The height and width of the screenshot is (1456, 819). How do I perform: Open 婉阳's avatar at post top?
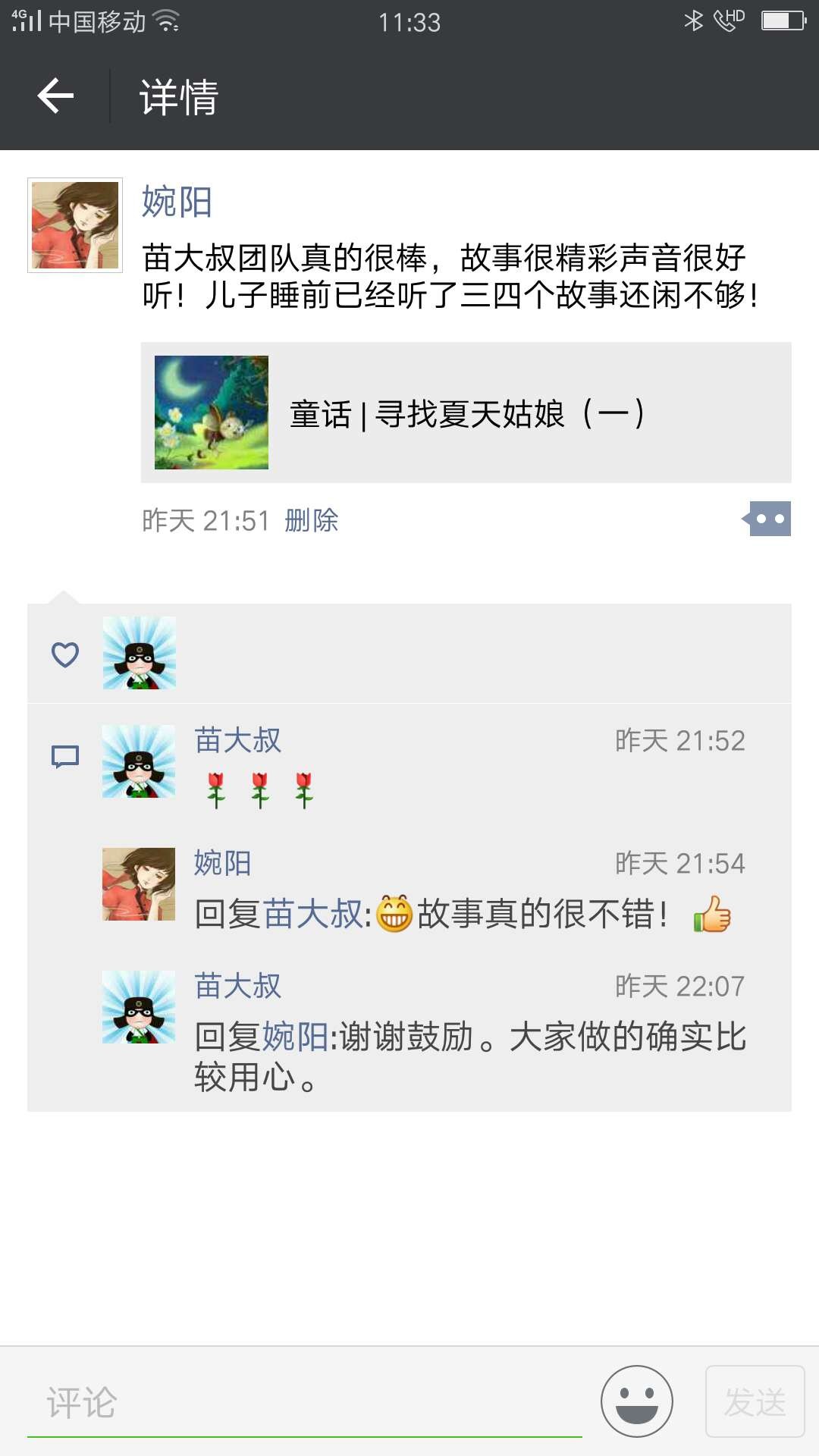coord(75,225)
